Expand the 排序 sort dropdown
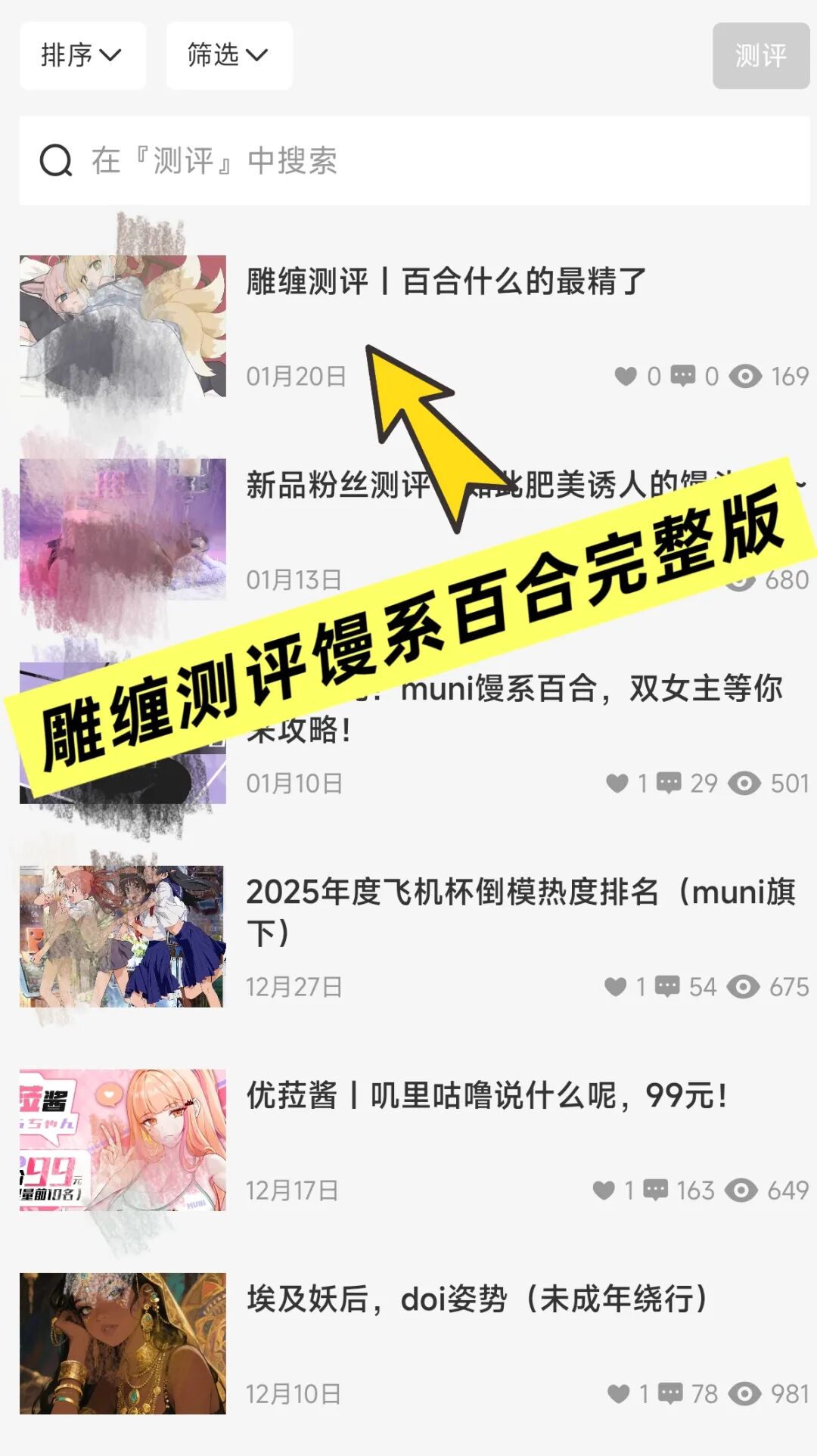This screenshot has height=1456, width=817. coord(82,55)
